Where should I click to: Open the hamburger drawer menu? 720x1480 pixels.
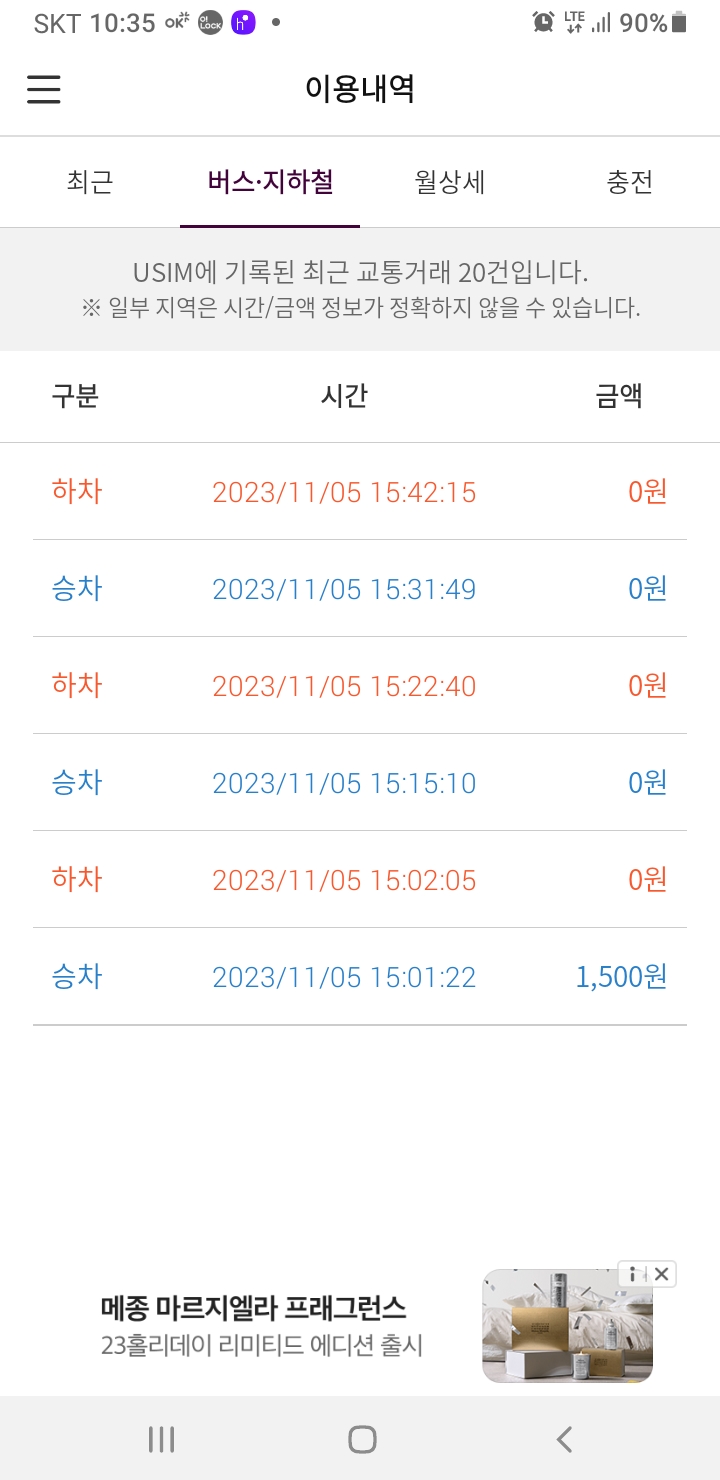tap(44, 90)
